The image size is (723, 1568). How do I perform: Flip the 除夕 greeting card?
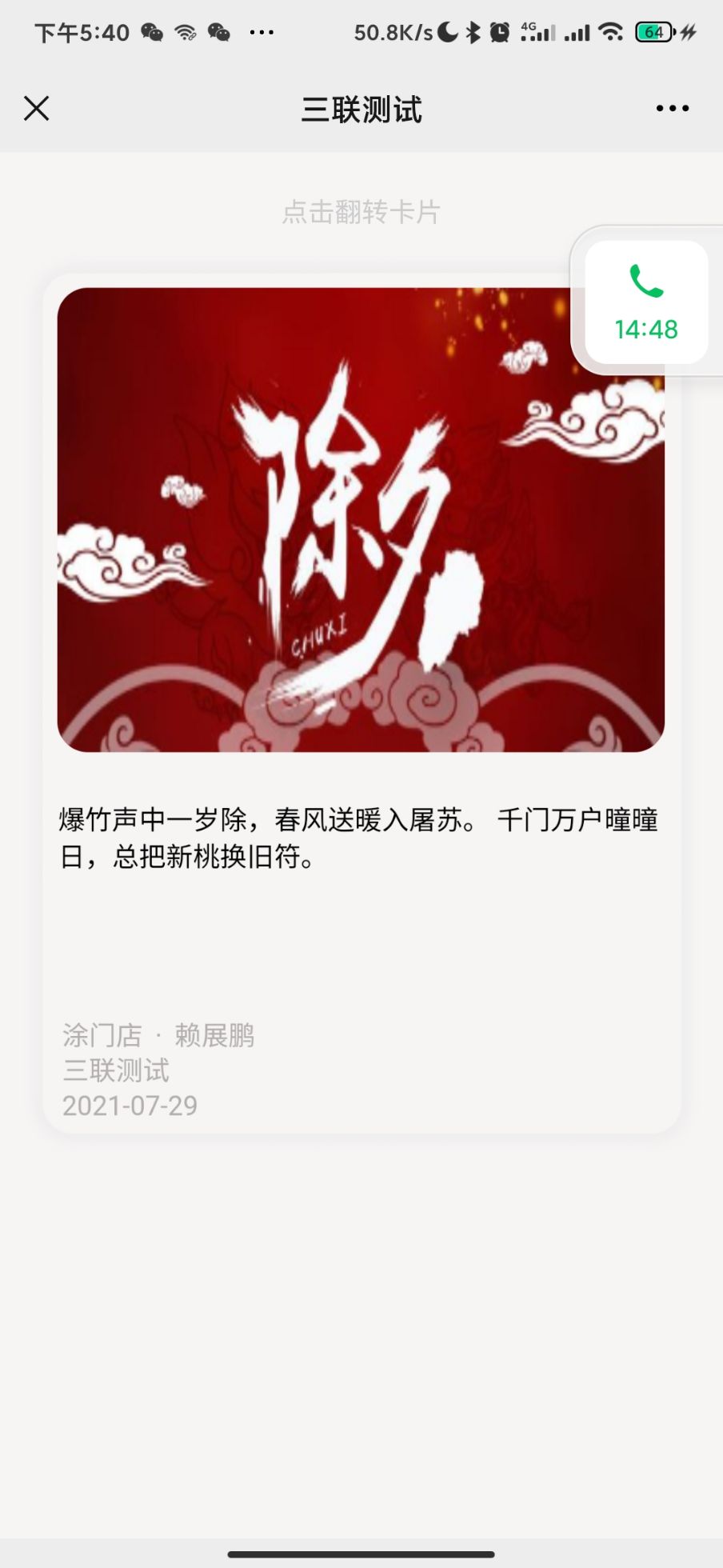pyautogui.click(x=361, y=520)
